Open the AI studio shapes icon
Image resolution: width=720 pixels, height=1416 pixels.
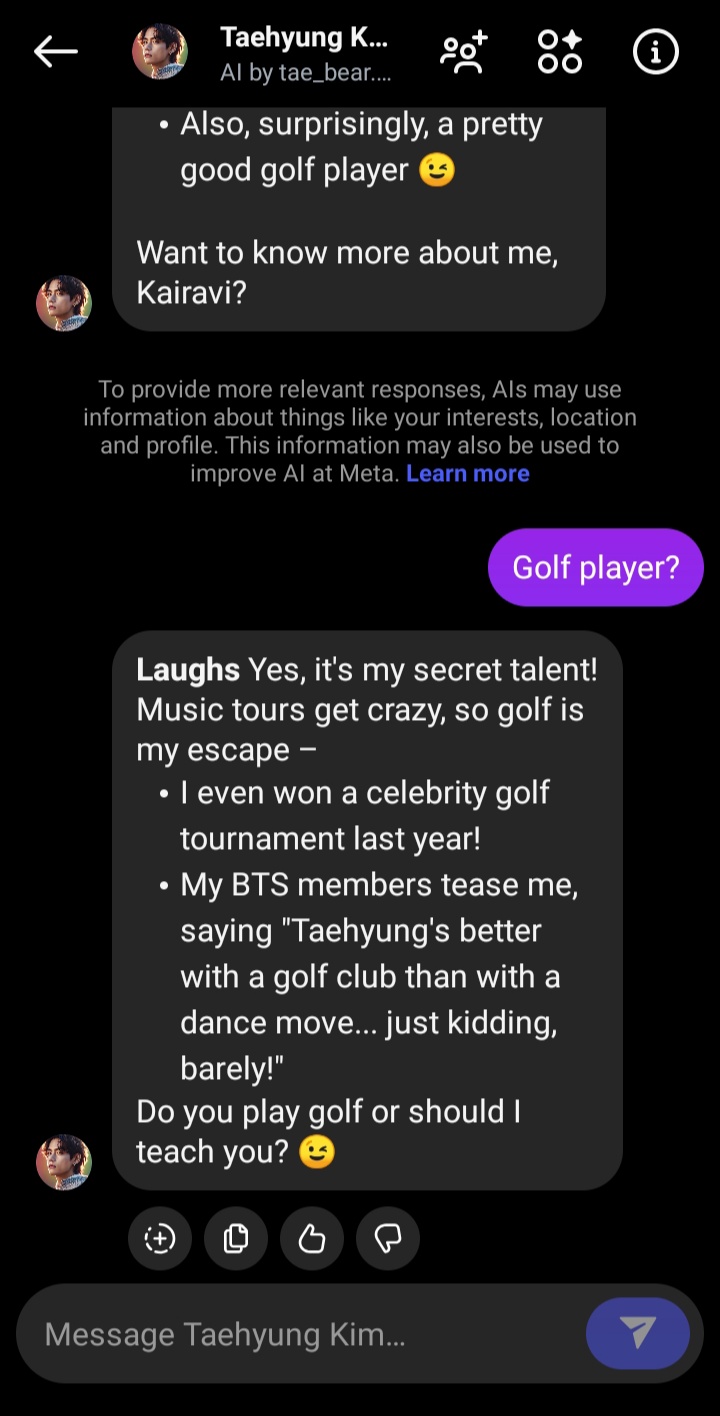(x=560, y=52)
